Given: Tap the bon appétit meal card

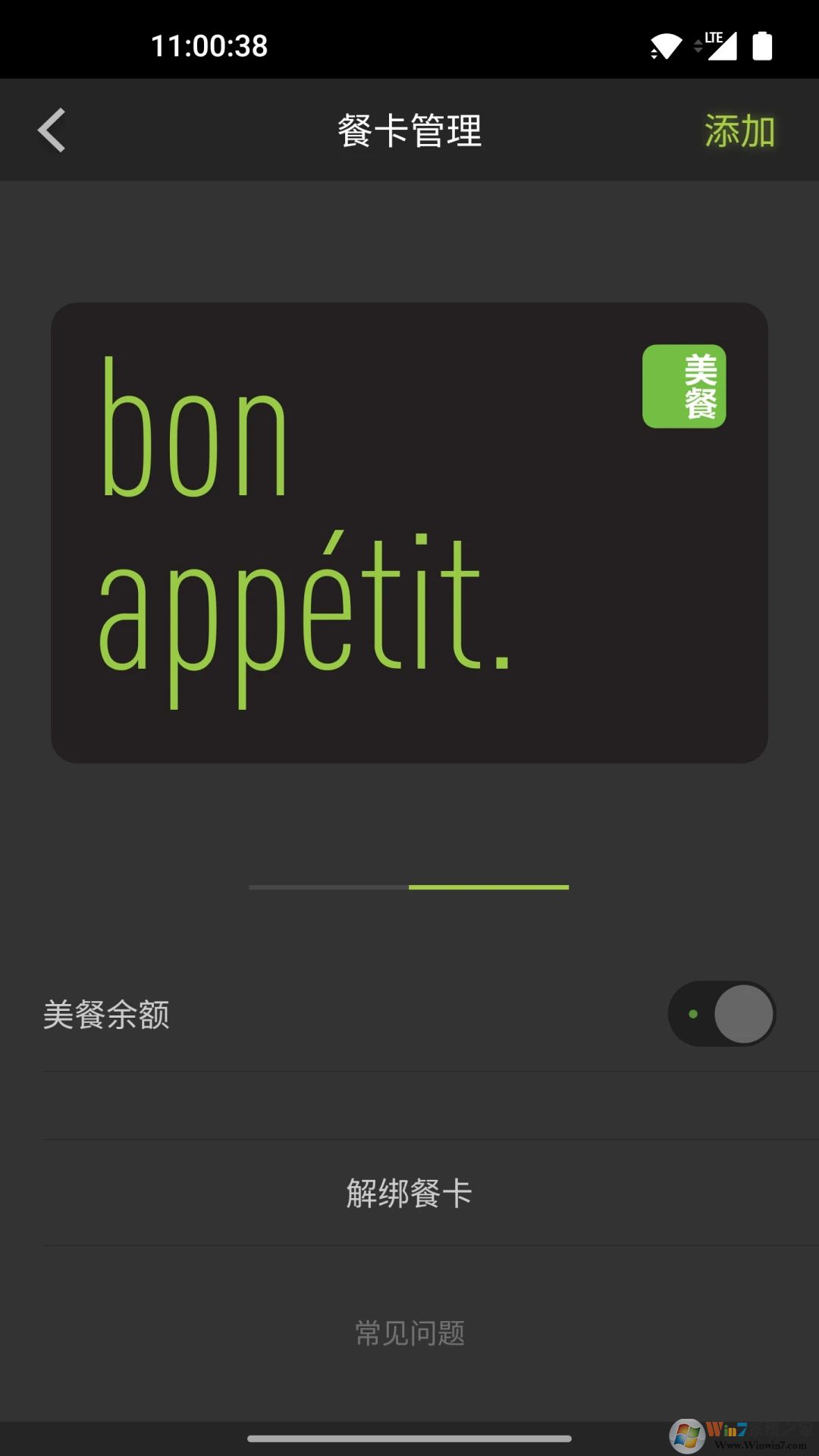Looking at the screenshot, I should (409, 532).
